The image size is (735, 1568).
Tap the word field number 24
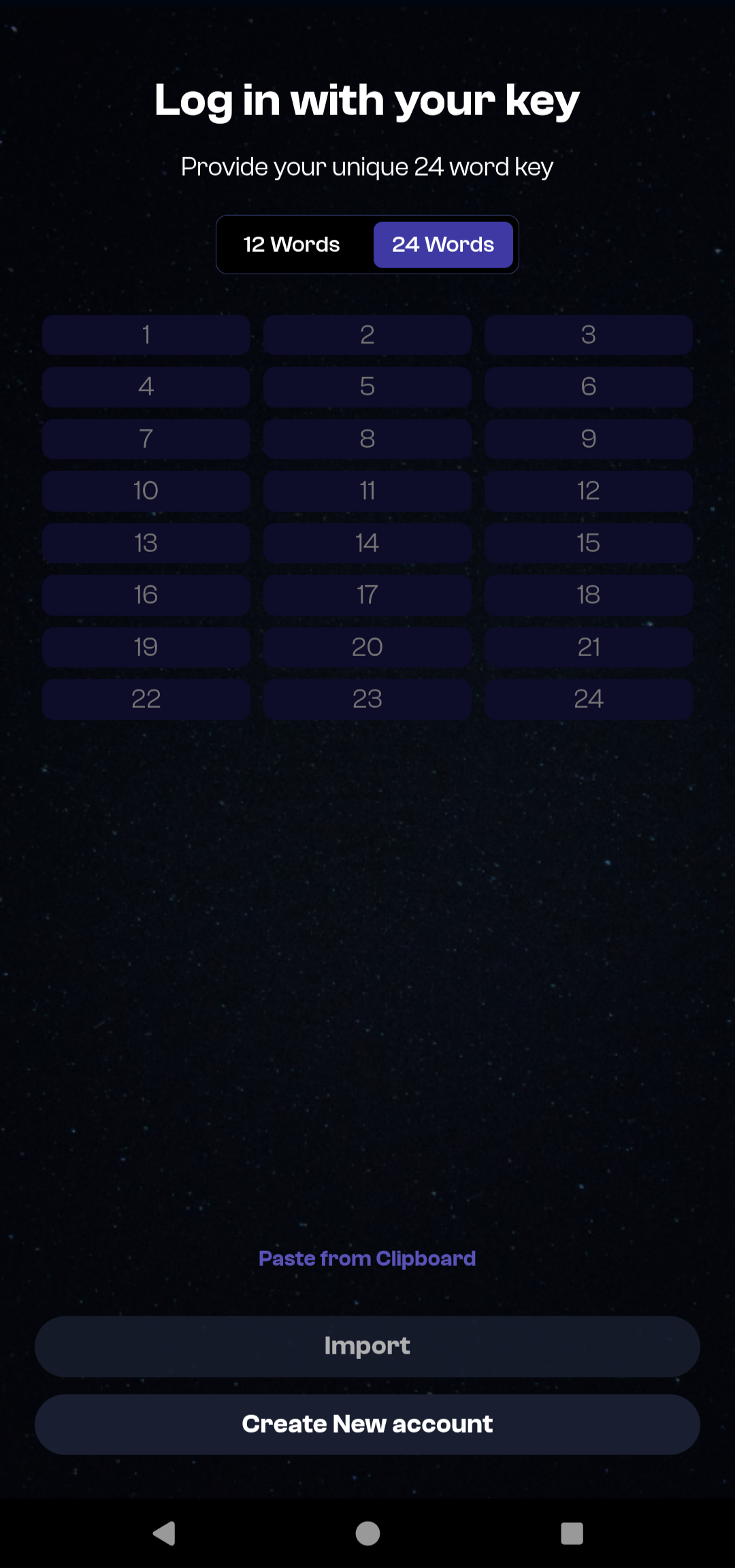pyautogui.click(x=589, y=699)
